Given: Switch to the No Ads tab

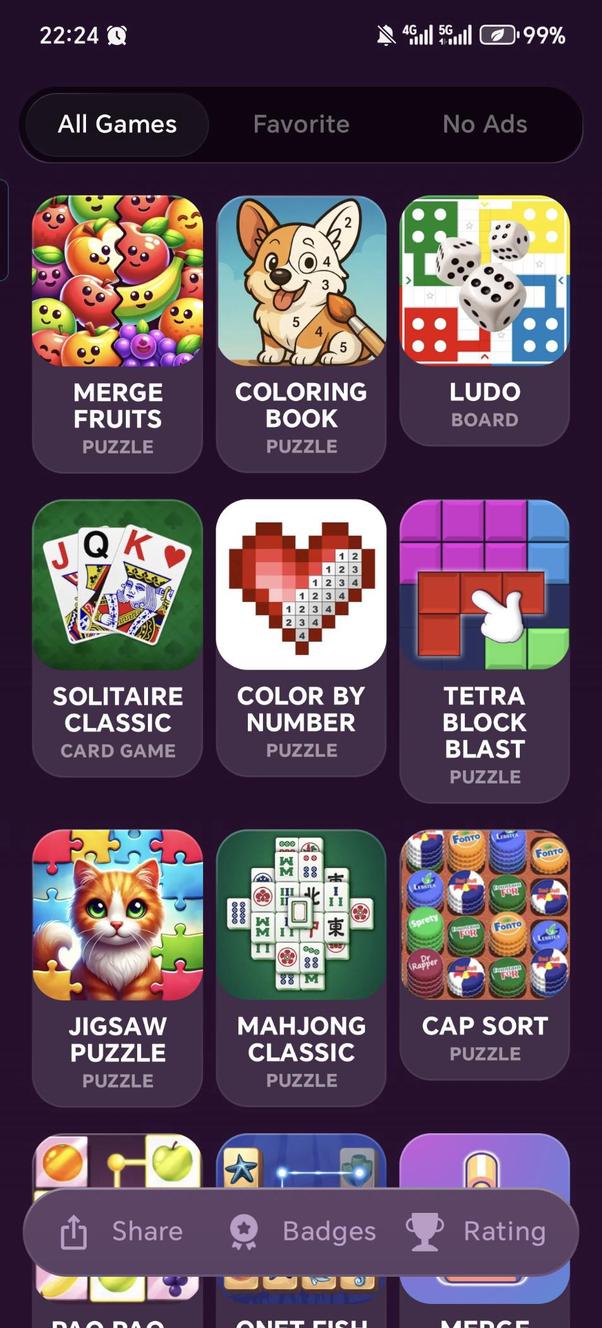Looking at the screenshot, I should (484, 124).
